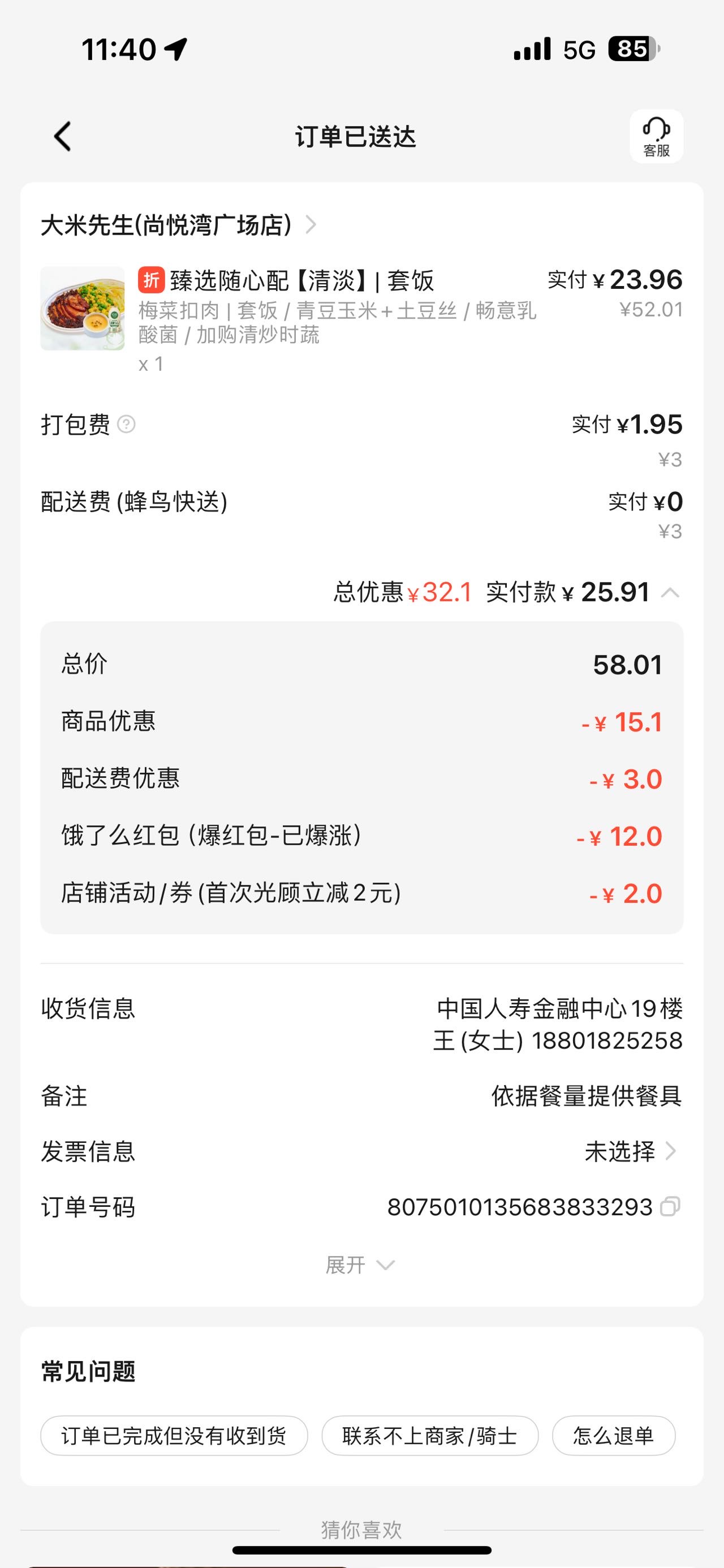Go back using the top-left arrow

(x=63, y=136)
